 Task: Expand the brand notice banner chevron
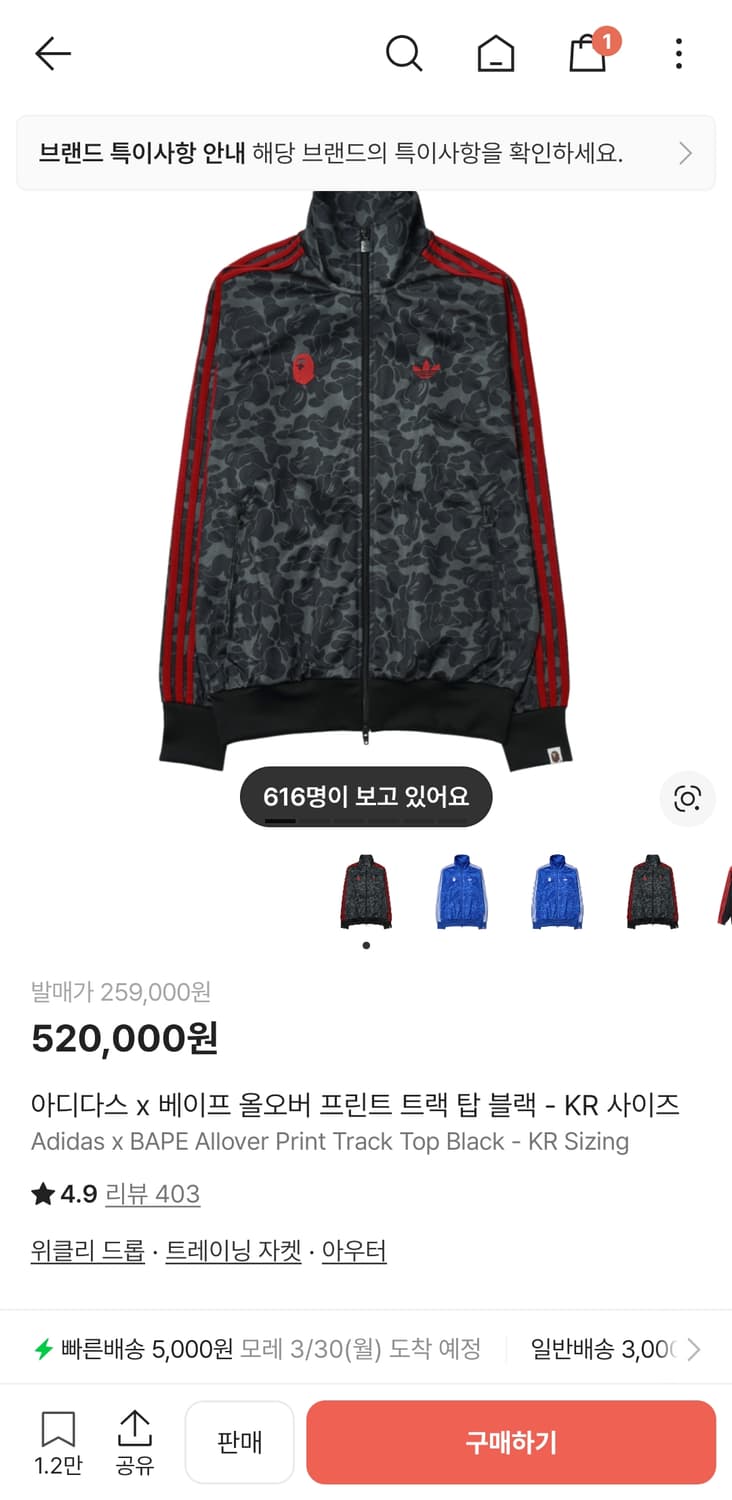click(685, 152)
